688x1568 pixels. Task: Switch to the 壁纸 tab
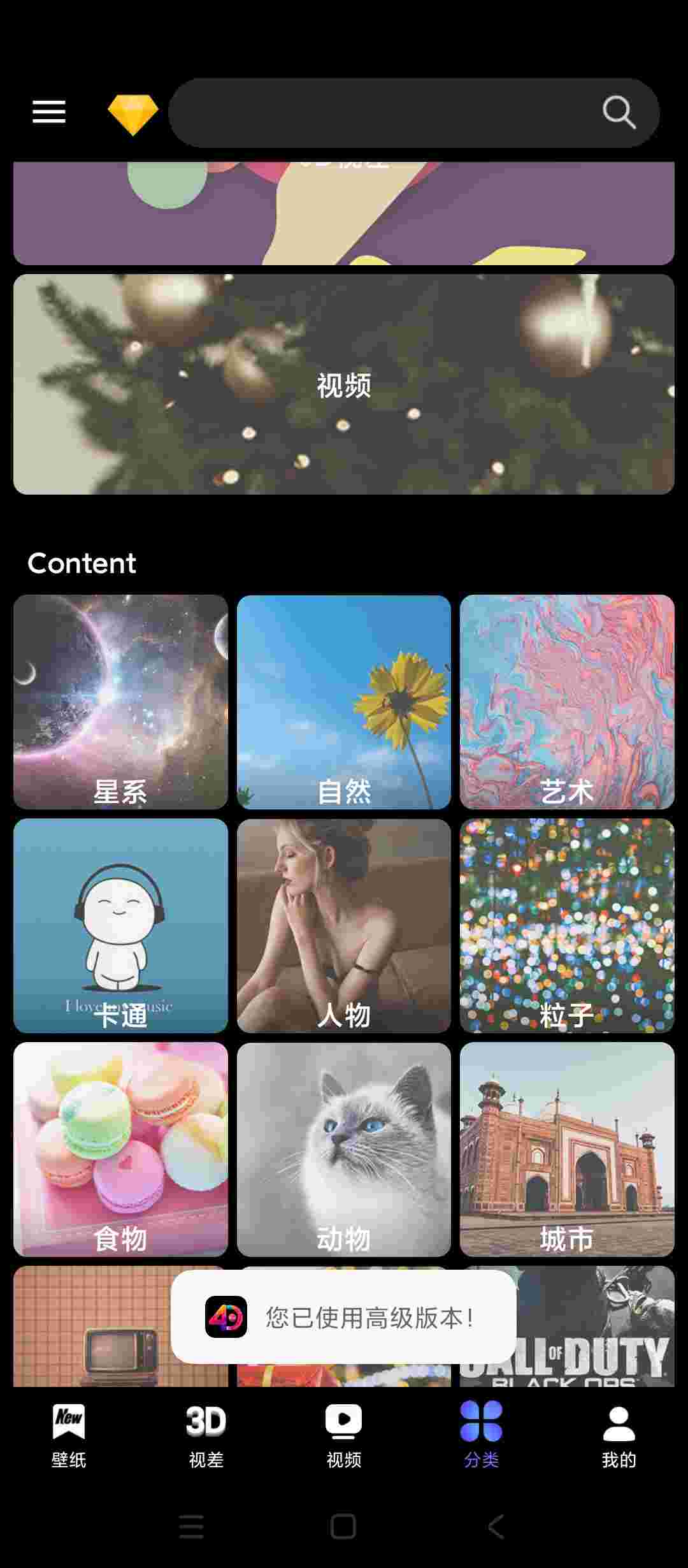tap(69, 1434)
